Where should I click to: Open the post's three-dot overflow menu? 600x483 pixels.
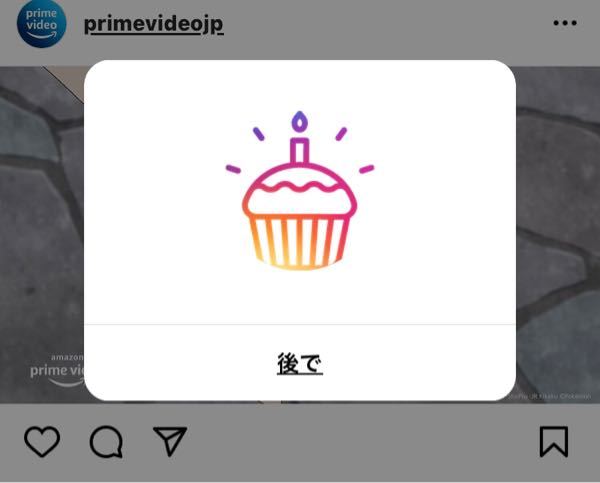click(565, 24)
